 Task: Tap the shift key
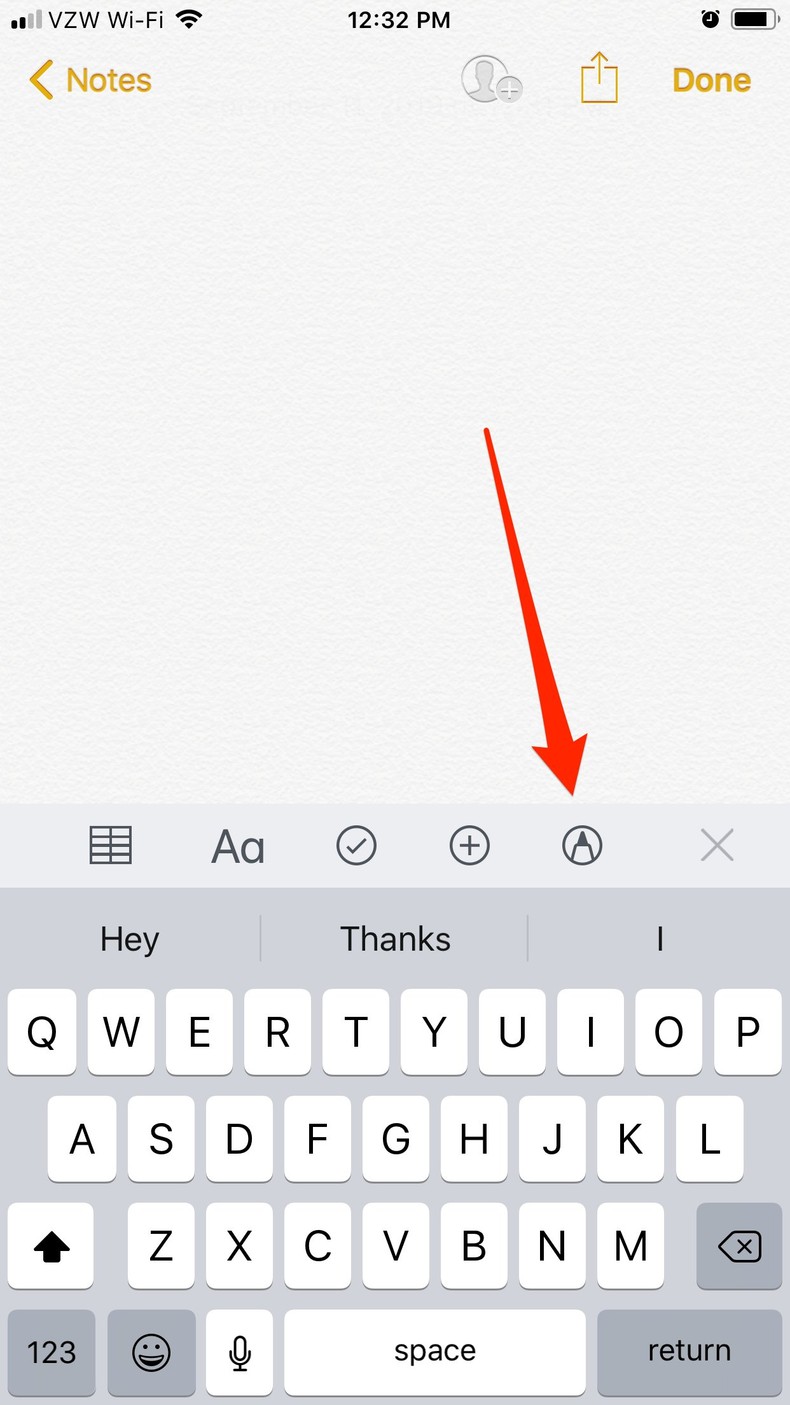(x=51, y=1246)
